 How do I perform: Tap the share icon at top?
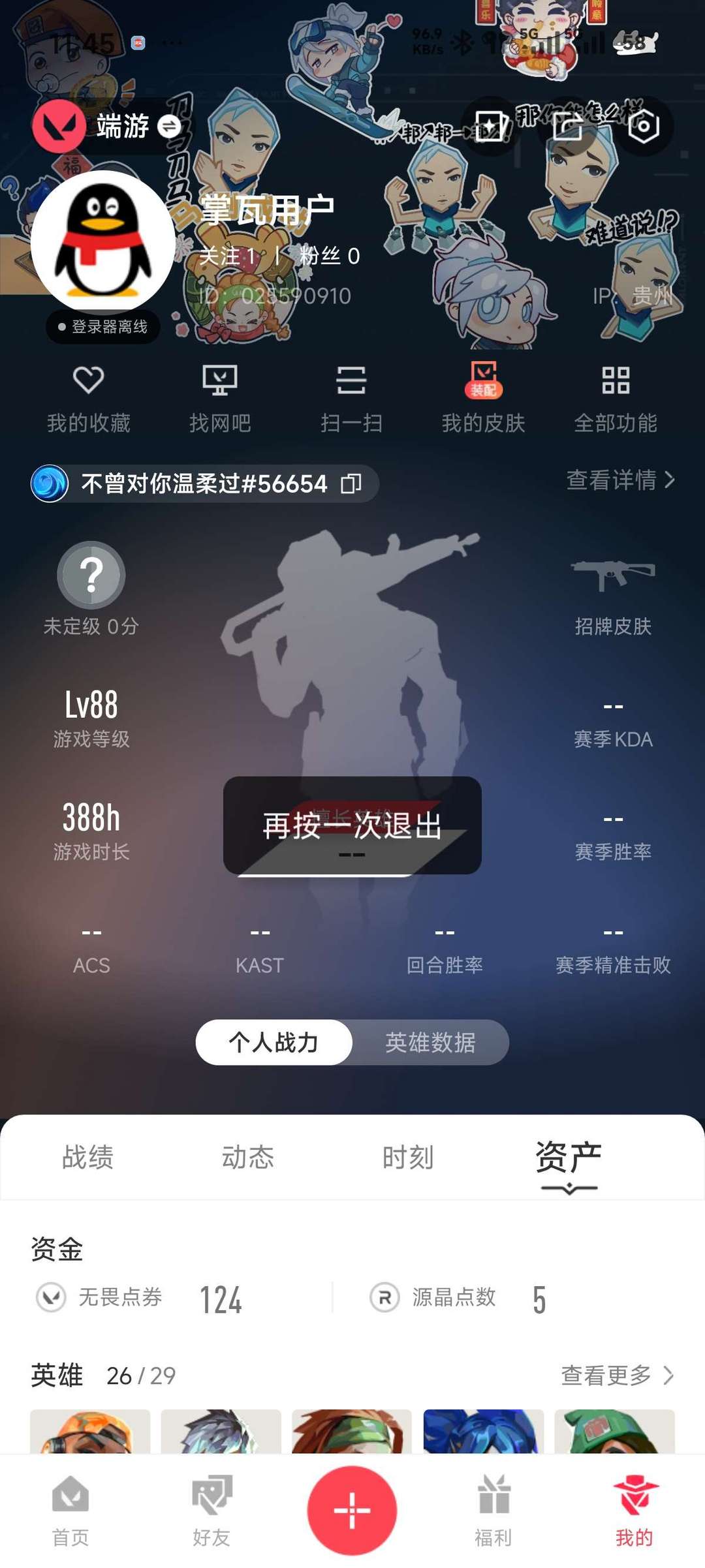coord(567,126)
